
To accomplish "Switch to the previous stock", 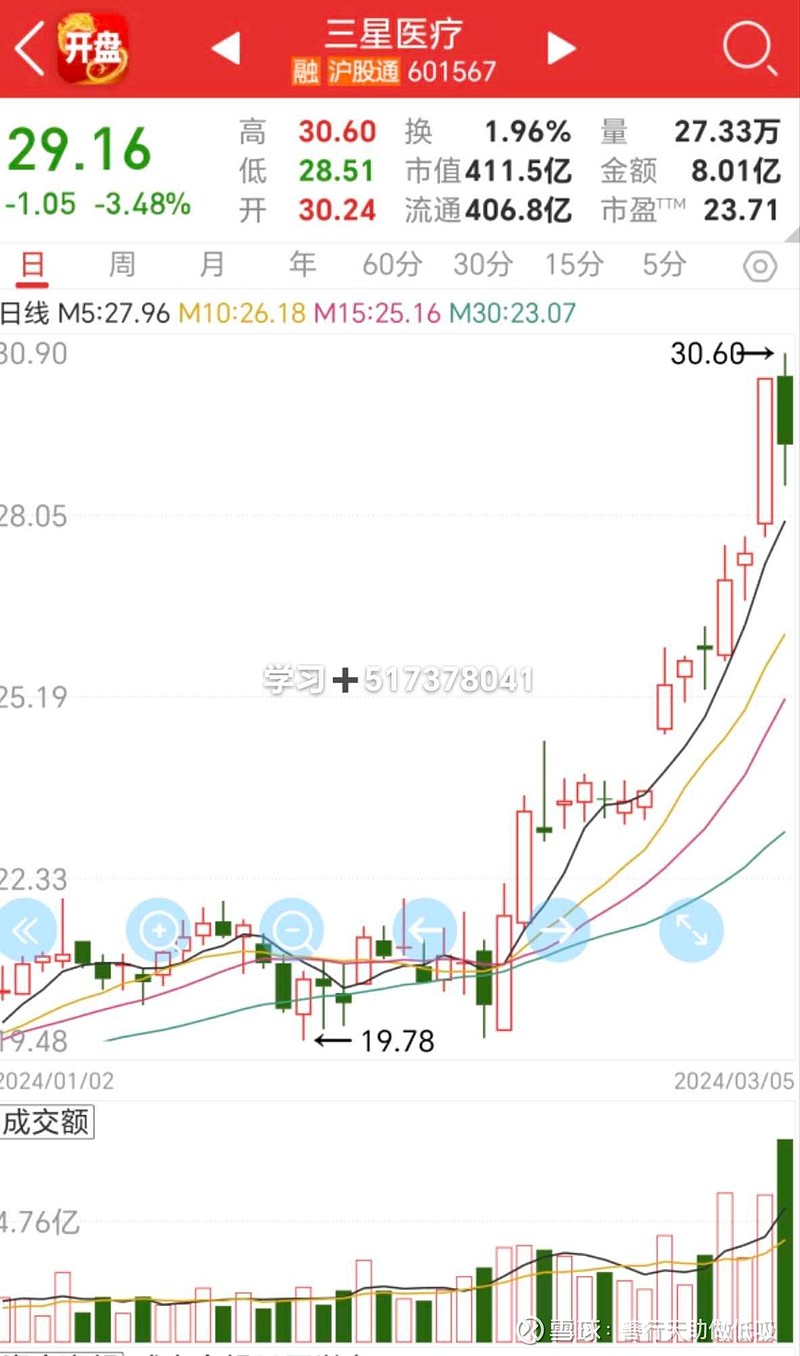I will pos(226,48).
